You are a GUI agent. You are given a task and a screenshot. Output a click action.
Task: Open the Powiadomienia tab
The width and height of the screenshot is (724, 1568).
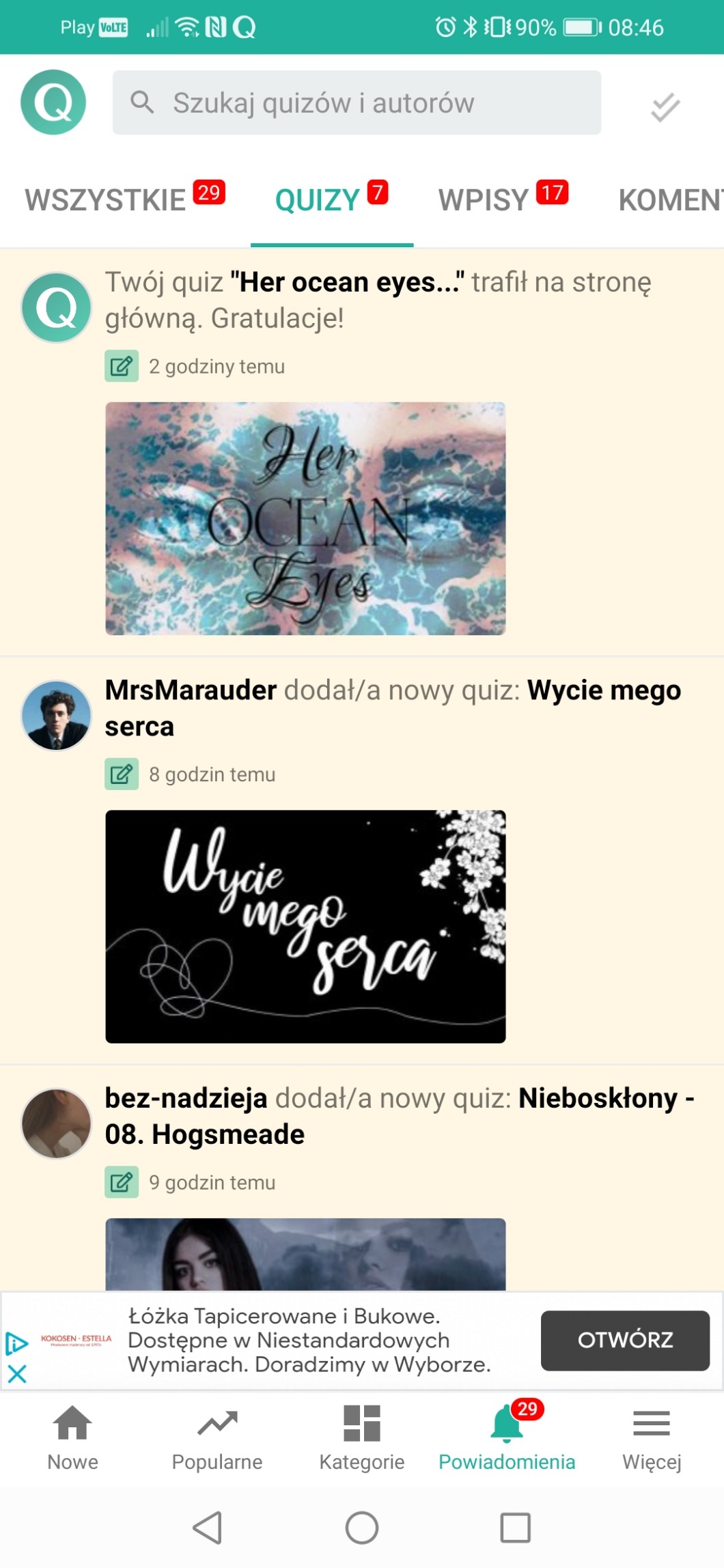coord(507,1438)
